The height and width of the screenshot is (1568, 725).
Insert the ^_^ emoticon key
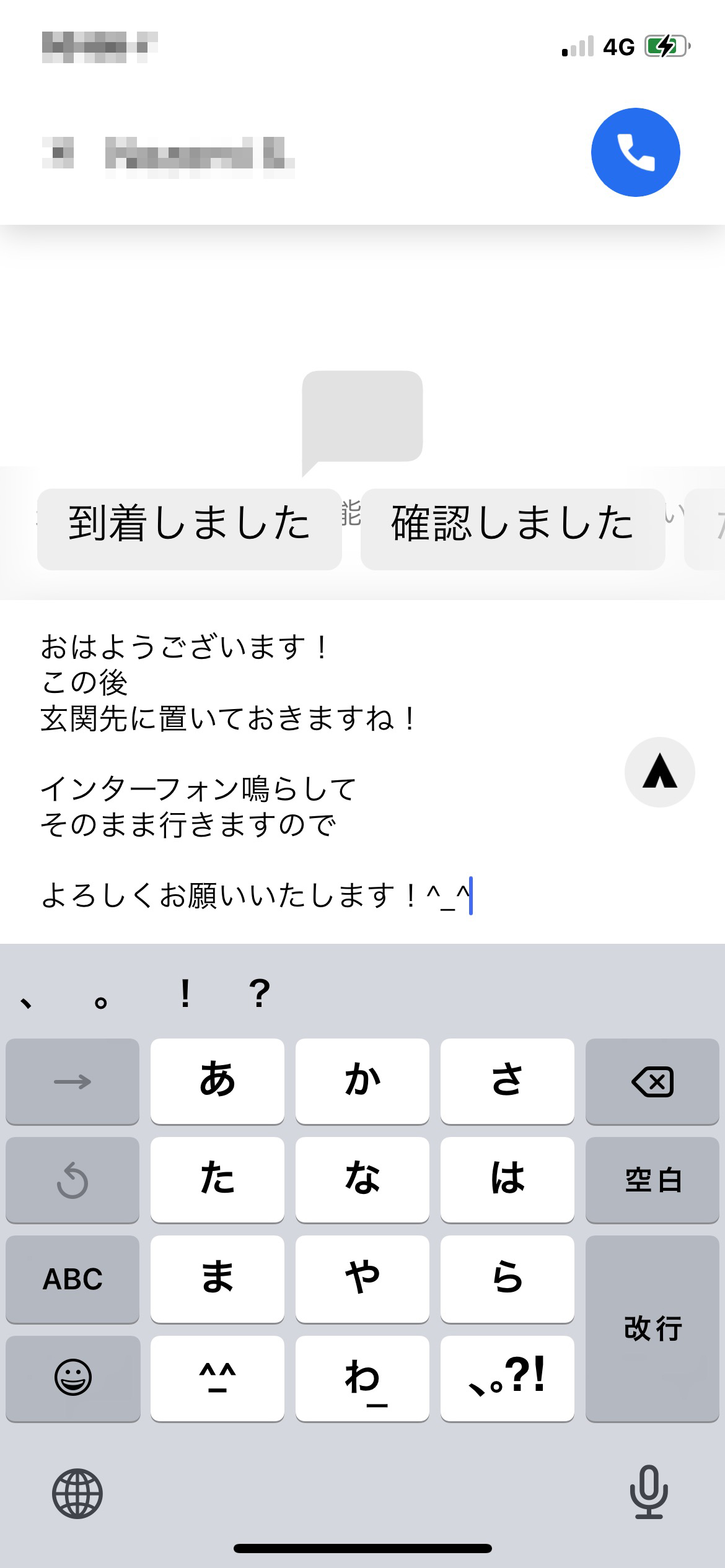point(217,1378)
